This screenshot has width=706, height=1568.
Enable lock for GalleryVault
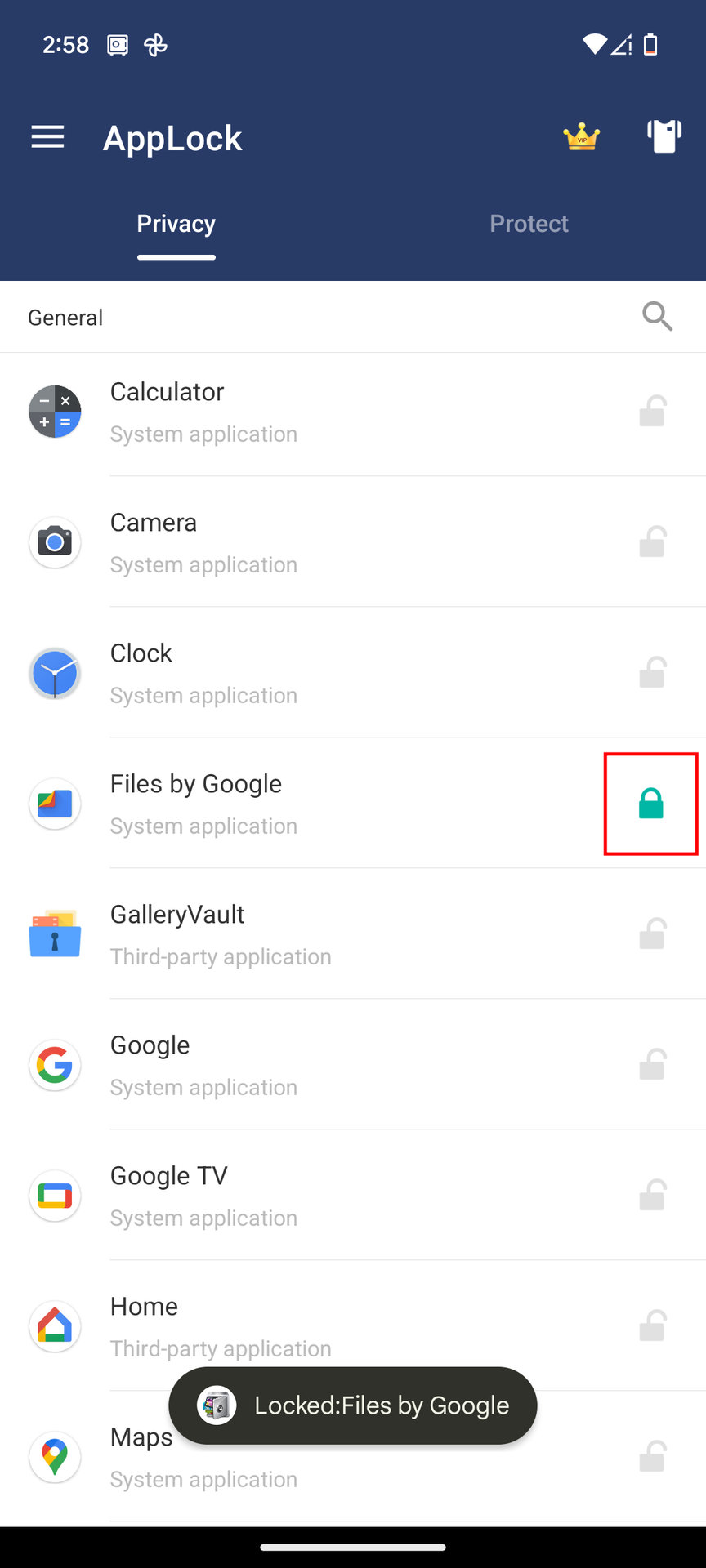pos(652,933)
